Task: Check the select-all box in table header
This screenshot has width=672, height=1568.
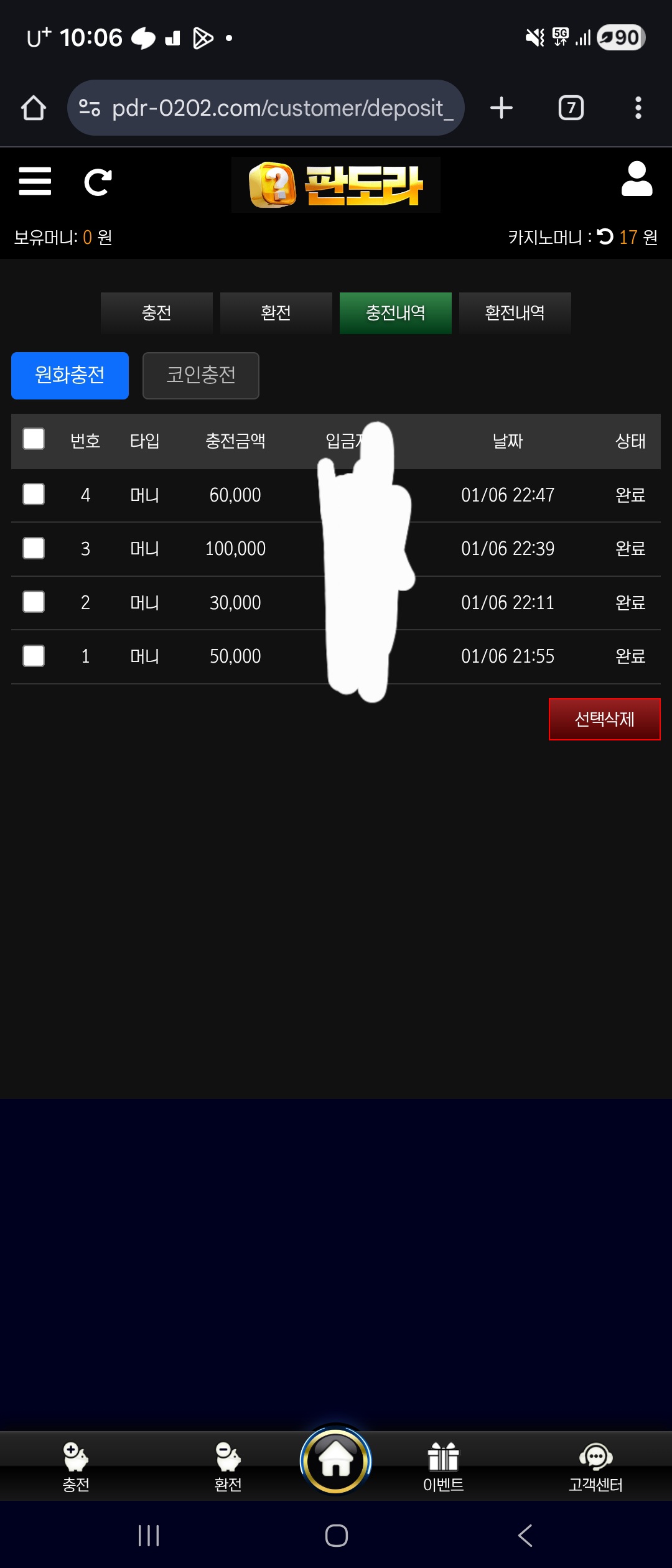Action: pyautogui.click(x=34, y=439)
